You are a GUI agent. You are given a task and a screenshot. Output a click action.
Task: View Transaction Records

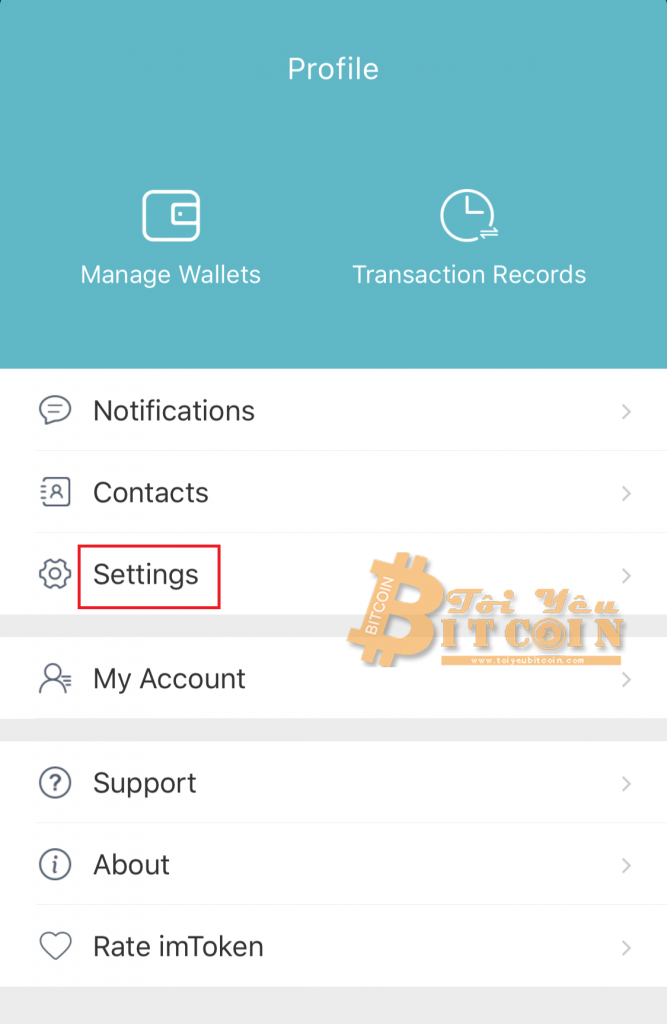468,238
